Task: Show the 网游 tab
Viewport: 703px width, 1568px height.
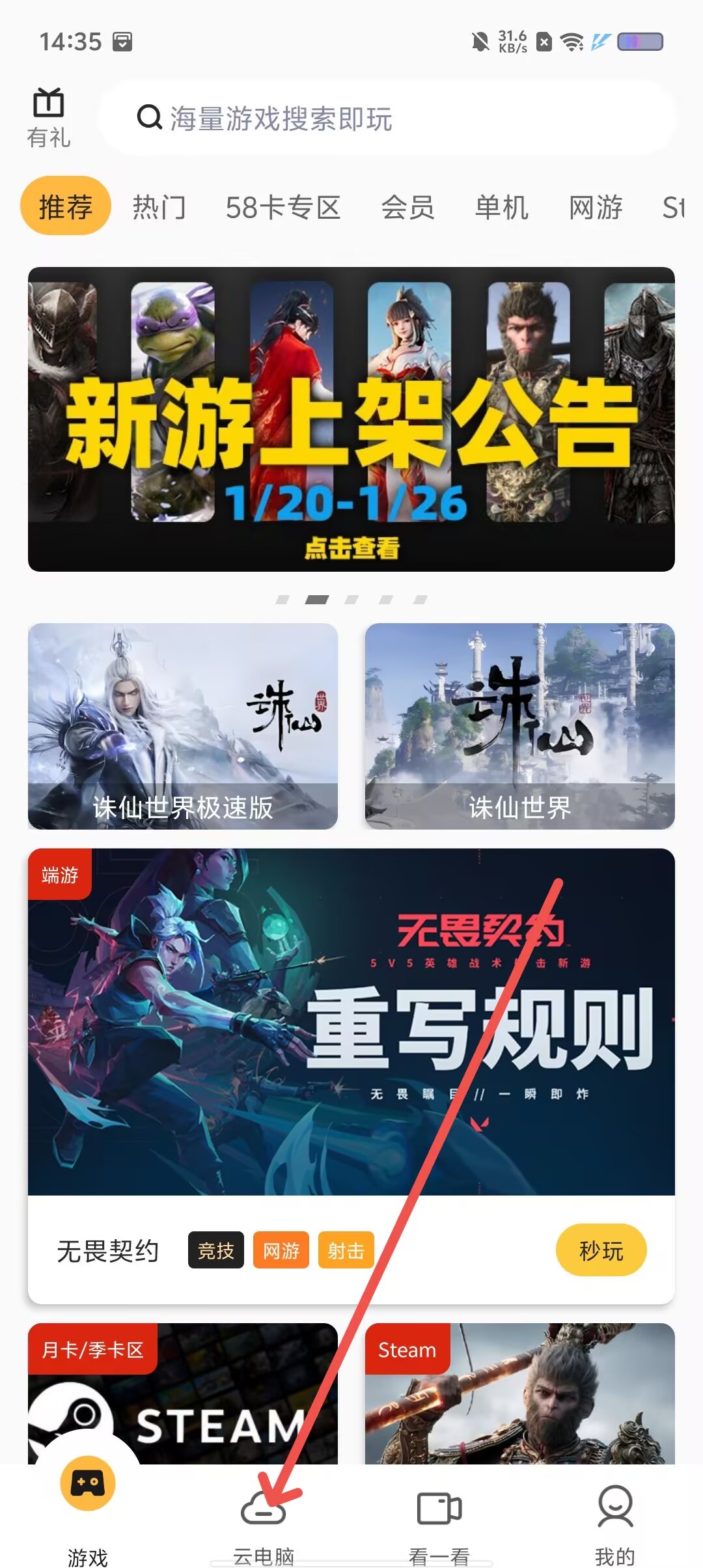Action: 596,208
